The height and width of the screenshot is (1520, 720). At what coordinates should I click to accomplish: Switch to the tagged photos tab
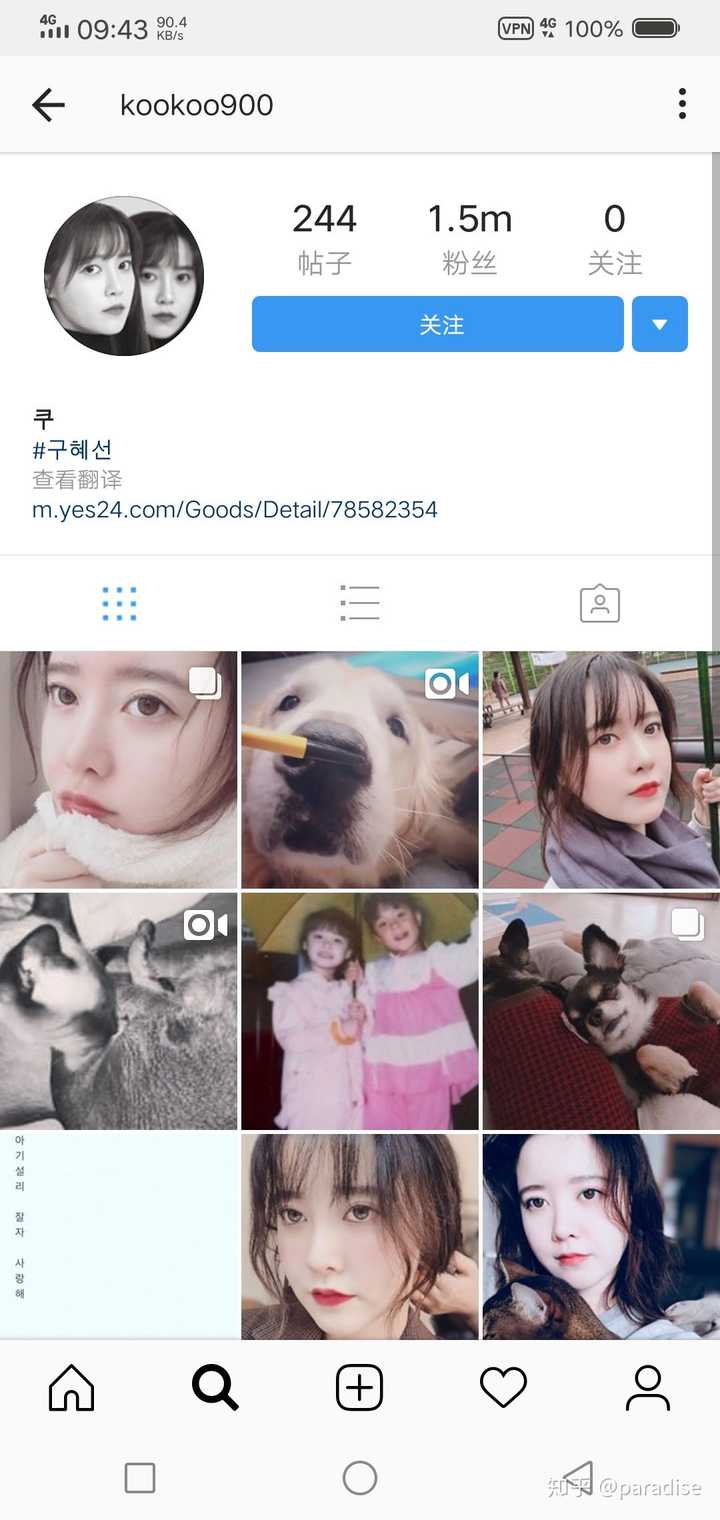tap(600, 603)
